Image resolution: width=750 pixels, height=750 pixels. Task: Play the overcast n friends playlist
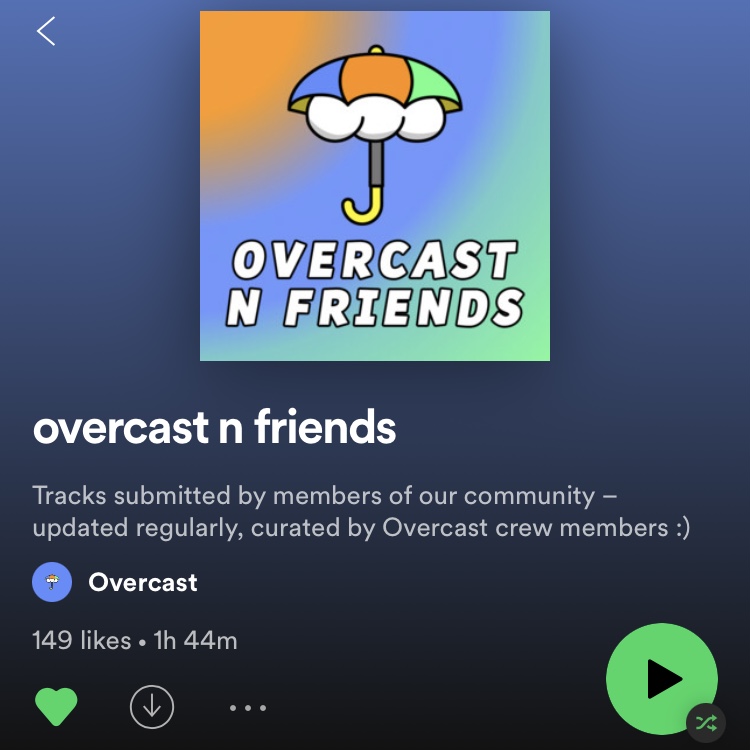[661, 678]
